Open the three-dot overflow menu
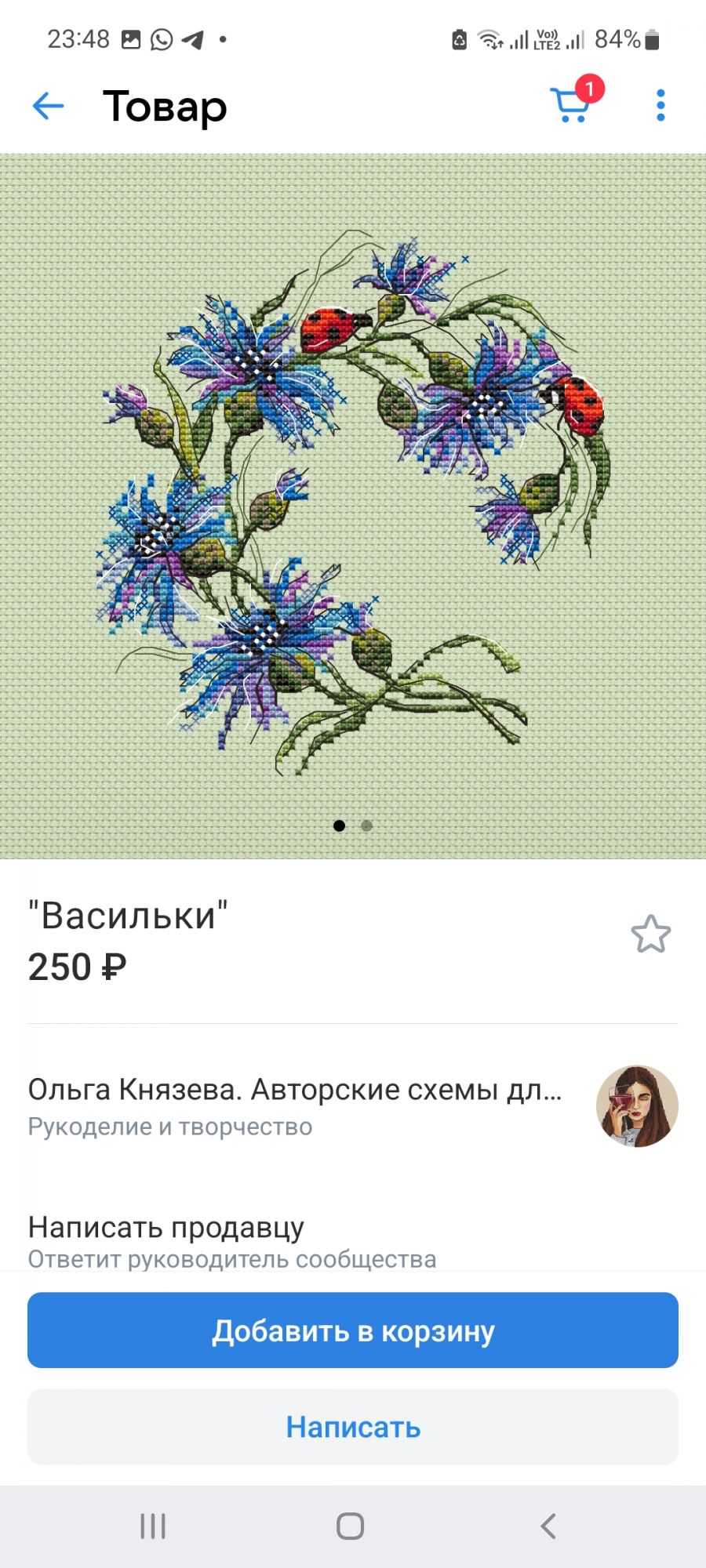Image resolution: width=706 pixels, height=1568 pixels. pos(661,105)
